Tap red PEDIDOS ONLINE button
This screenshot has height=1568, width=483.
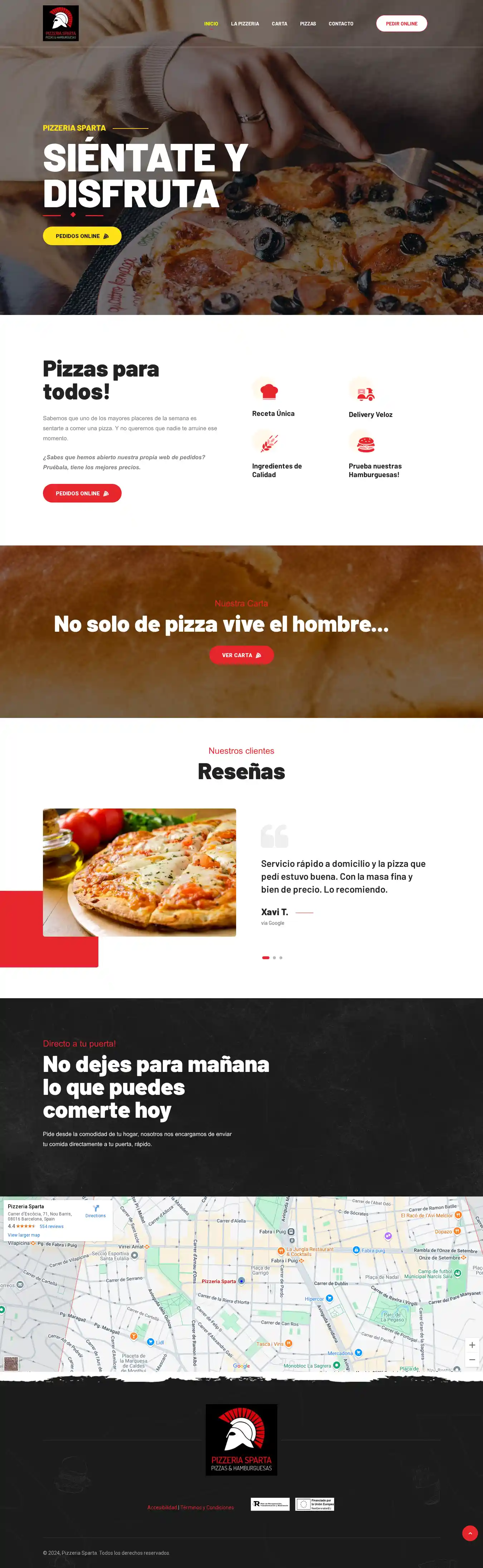82,493
